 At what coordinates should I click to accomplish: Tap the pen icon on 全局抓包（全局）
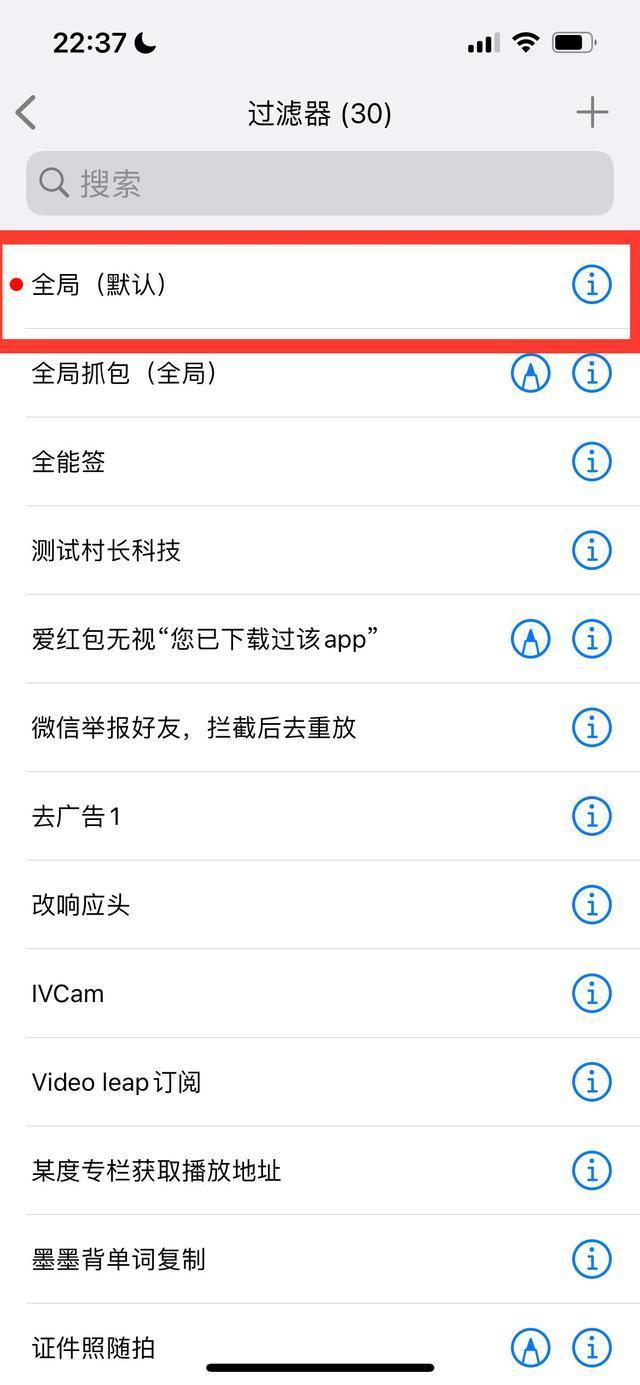click(x=531, y=374)
